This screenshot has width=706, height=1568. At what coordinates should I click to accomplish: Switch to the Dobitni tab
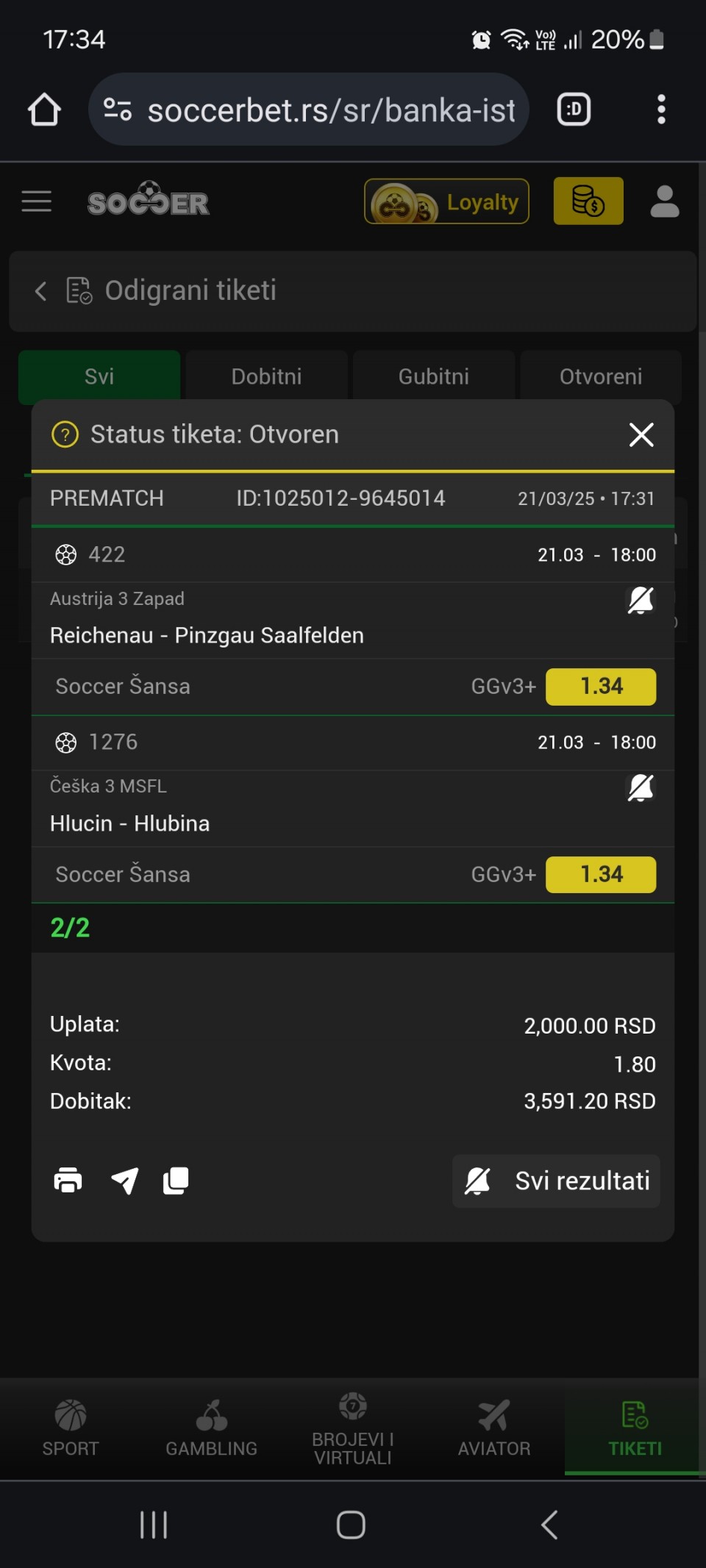pyautogui.click(x=266, y=376)
